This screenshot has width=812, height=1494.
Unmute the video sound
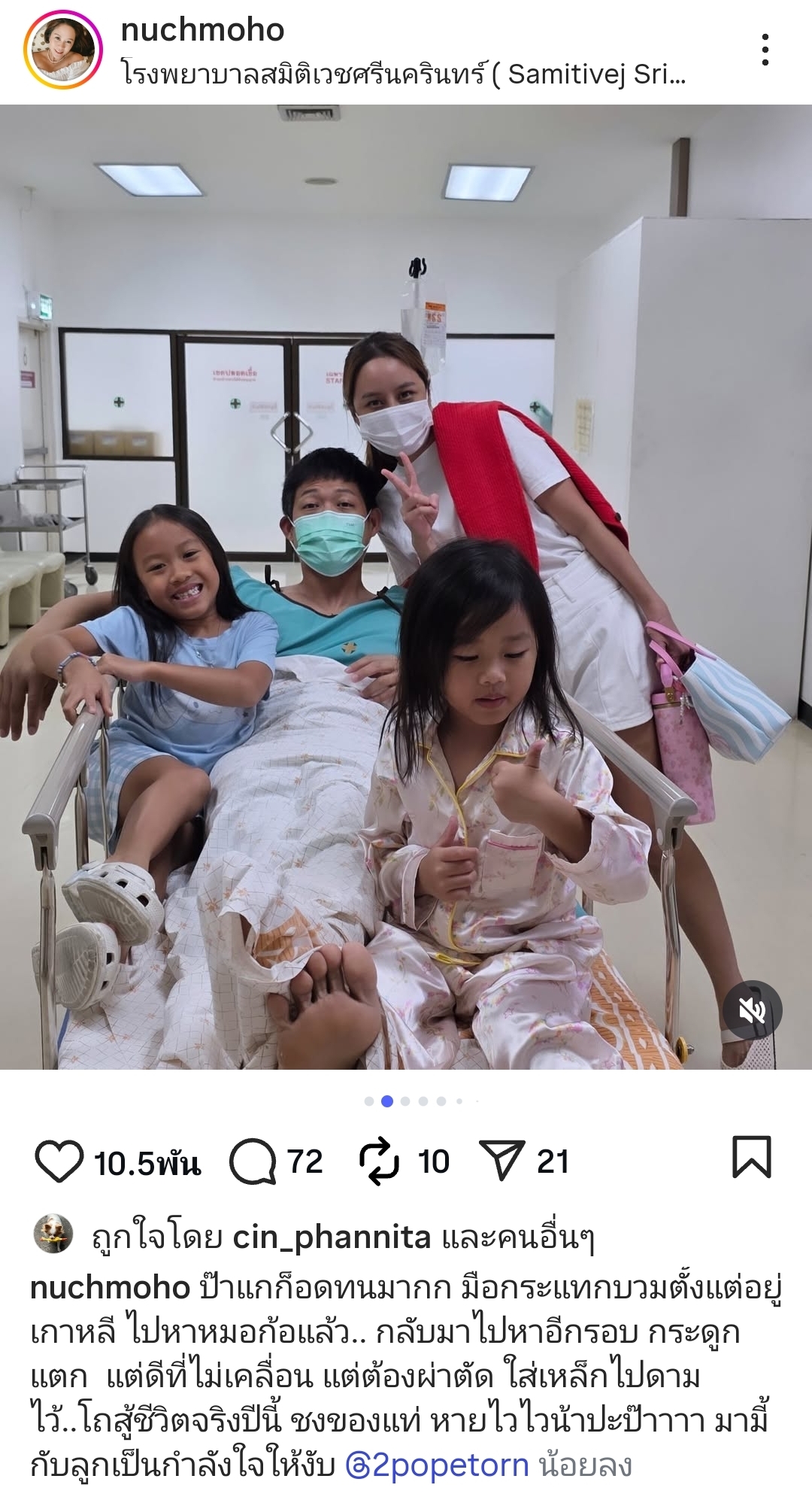(752, 1010)
